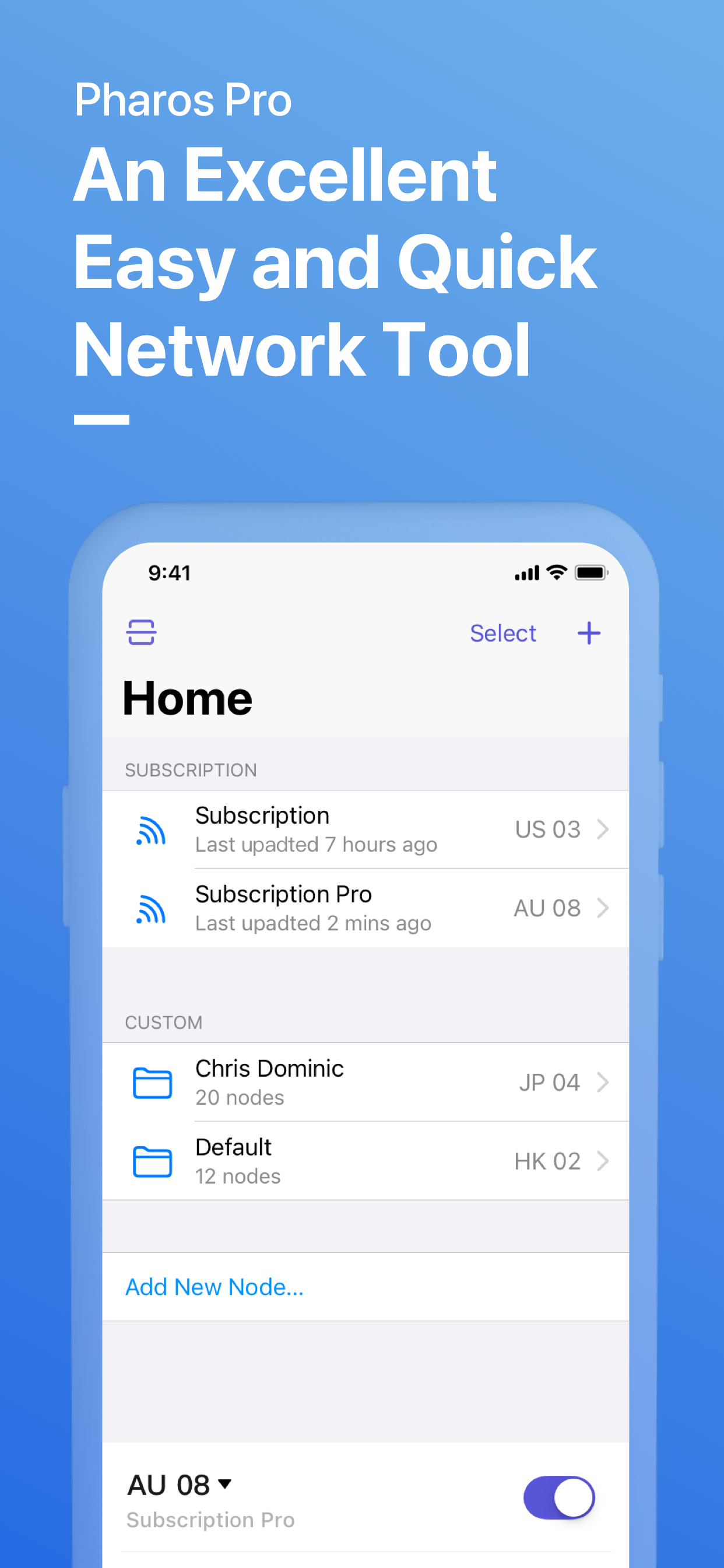The width and height of the screenshot is (724, 1568).
Task: Expand the Chris Dominic JP 04 chevron
Action: 603,1083
